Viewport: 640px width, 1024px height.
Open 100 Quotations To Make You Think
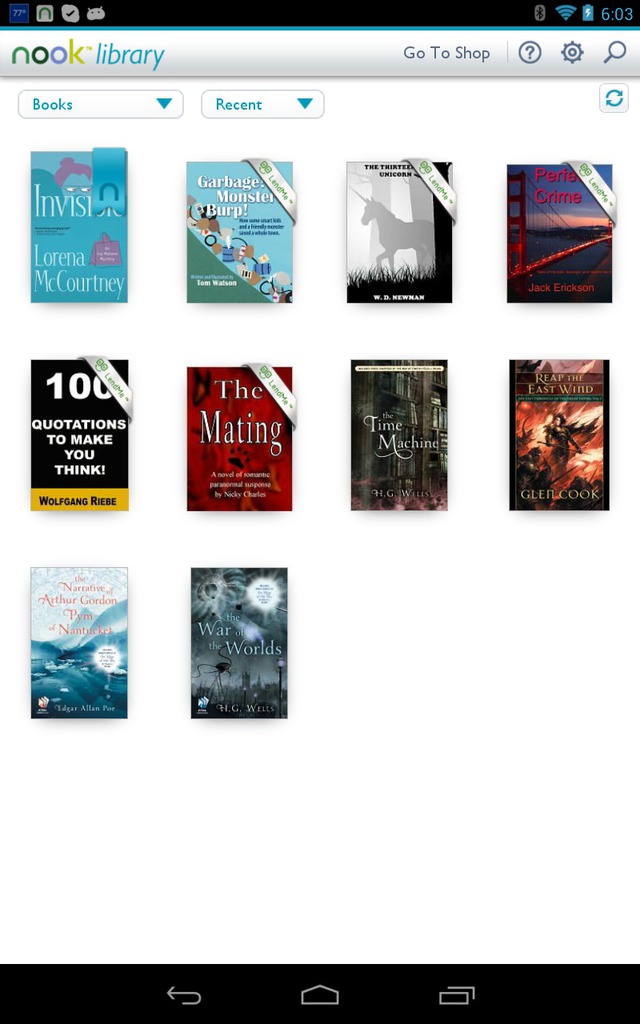(x=80, y=434)
